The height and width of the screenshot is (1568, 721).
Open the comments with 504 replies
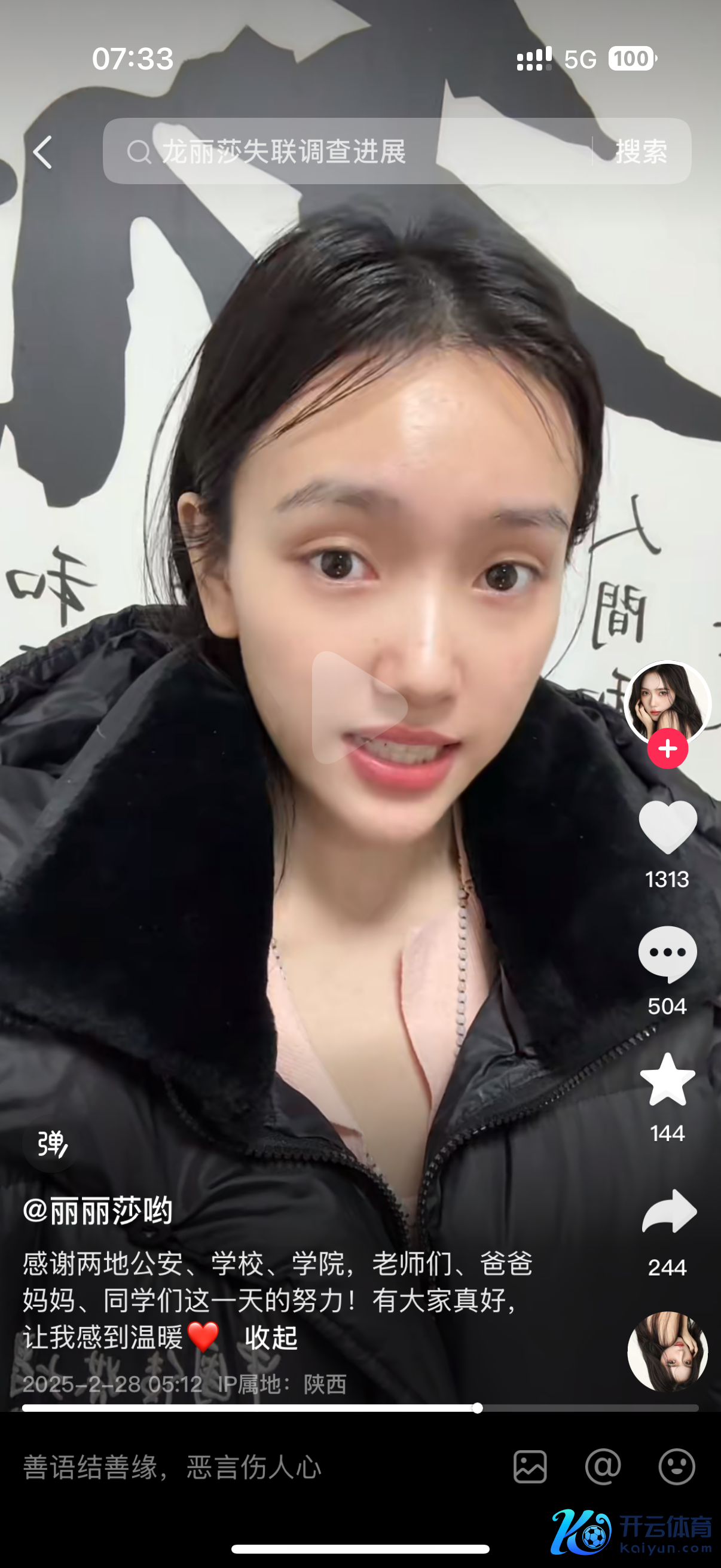point(667,954)
